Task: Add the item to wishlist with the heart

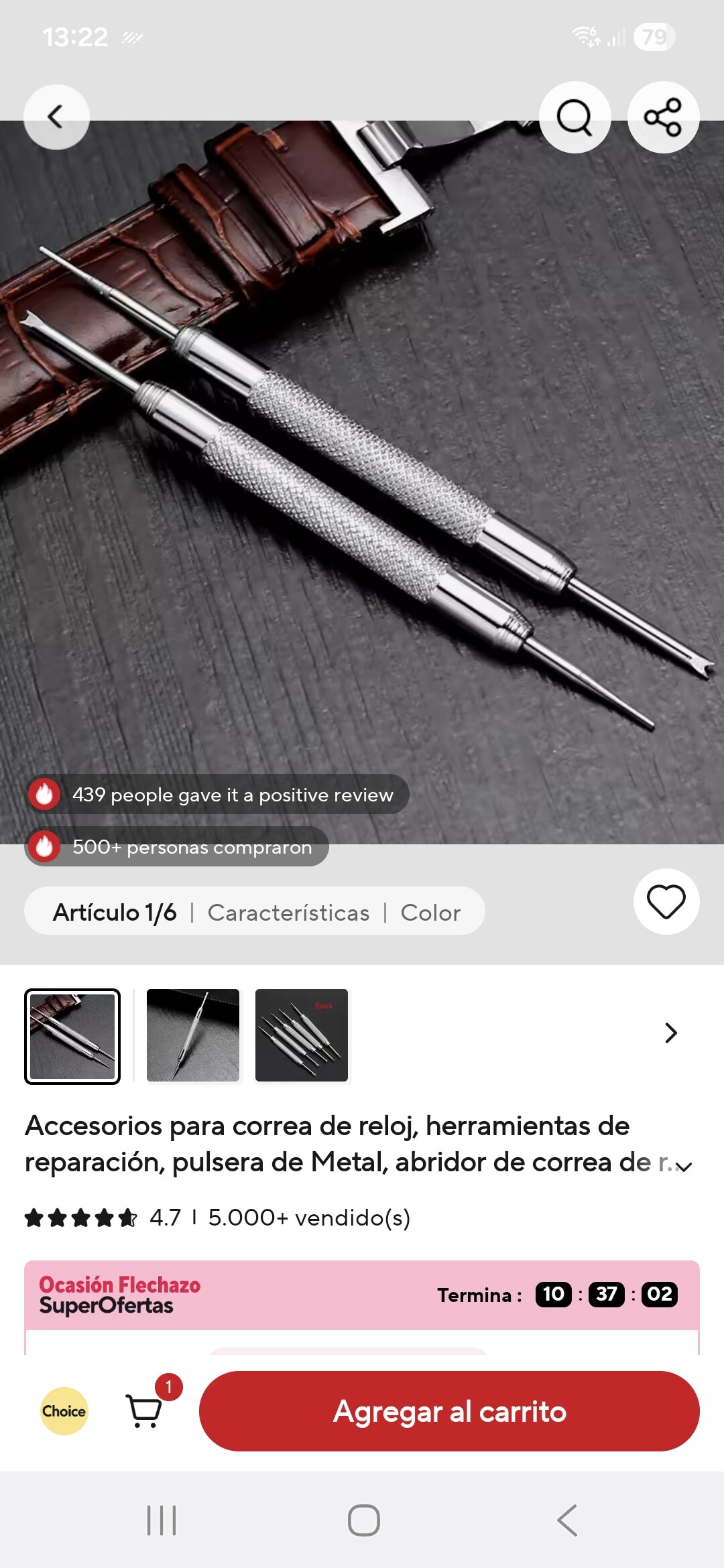Action: point(666,901)
